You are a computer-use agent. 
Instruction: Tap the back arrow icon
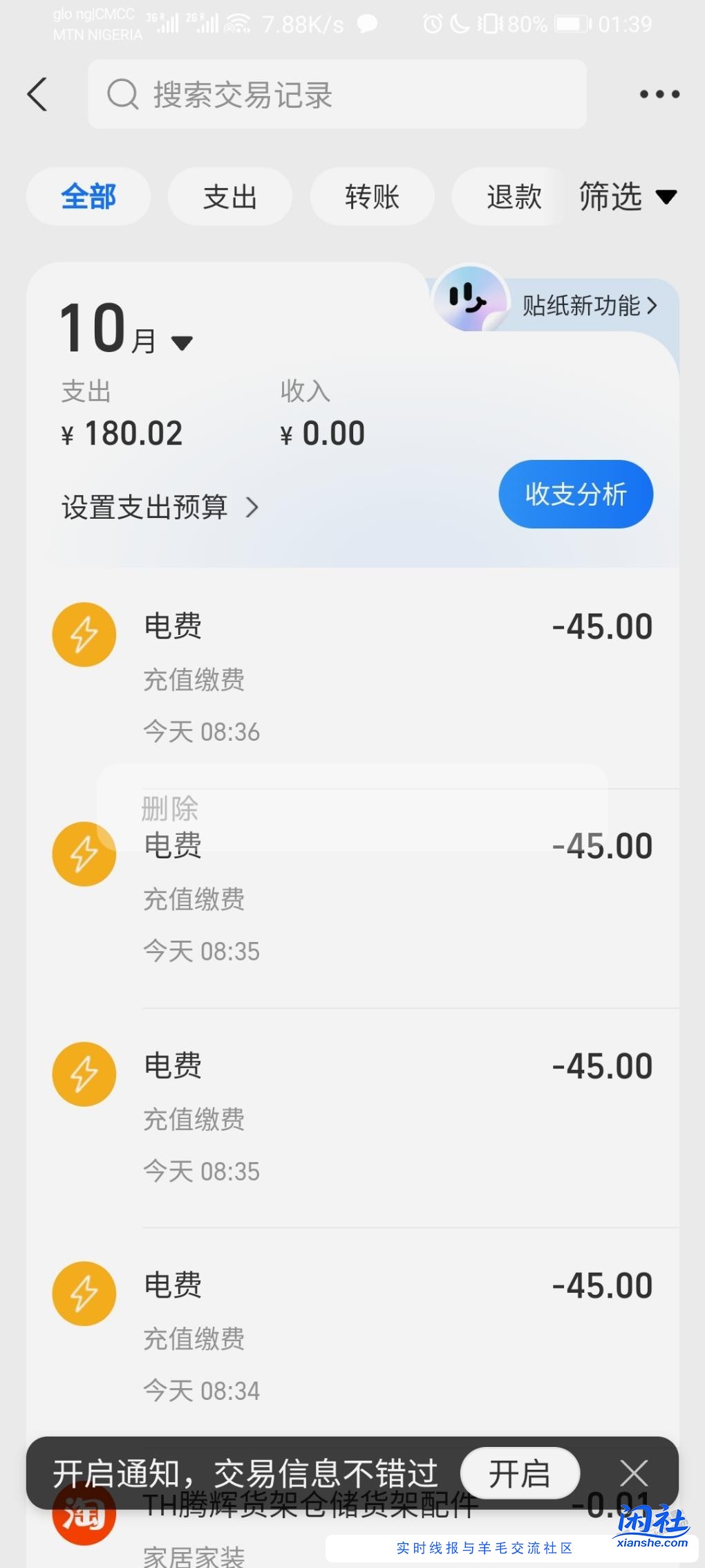click(38, 94)
